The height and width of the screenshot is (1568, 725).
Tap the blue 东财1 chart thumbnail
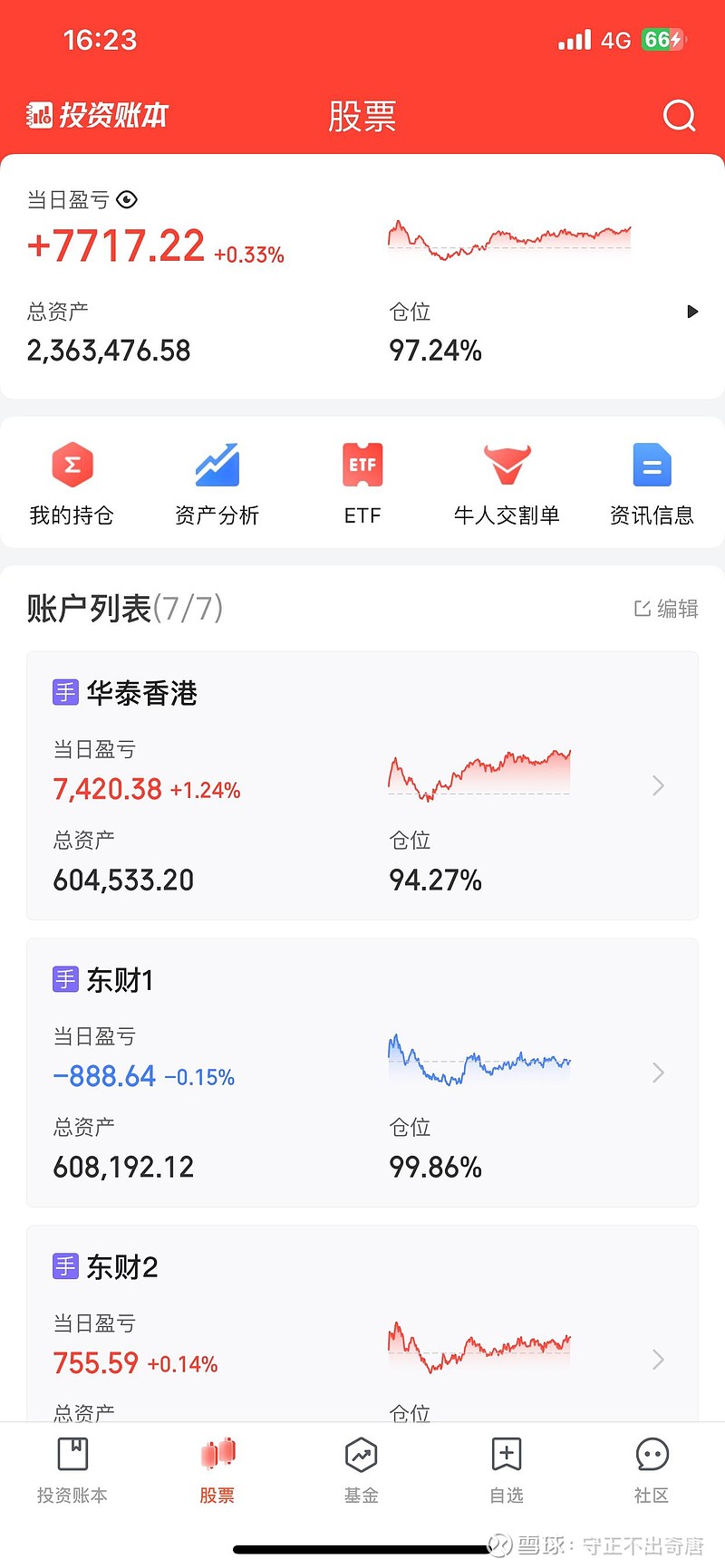coord(478,1060)
